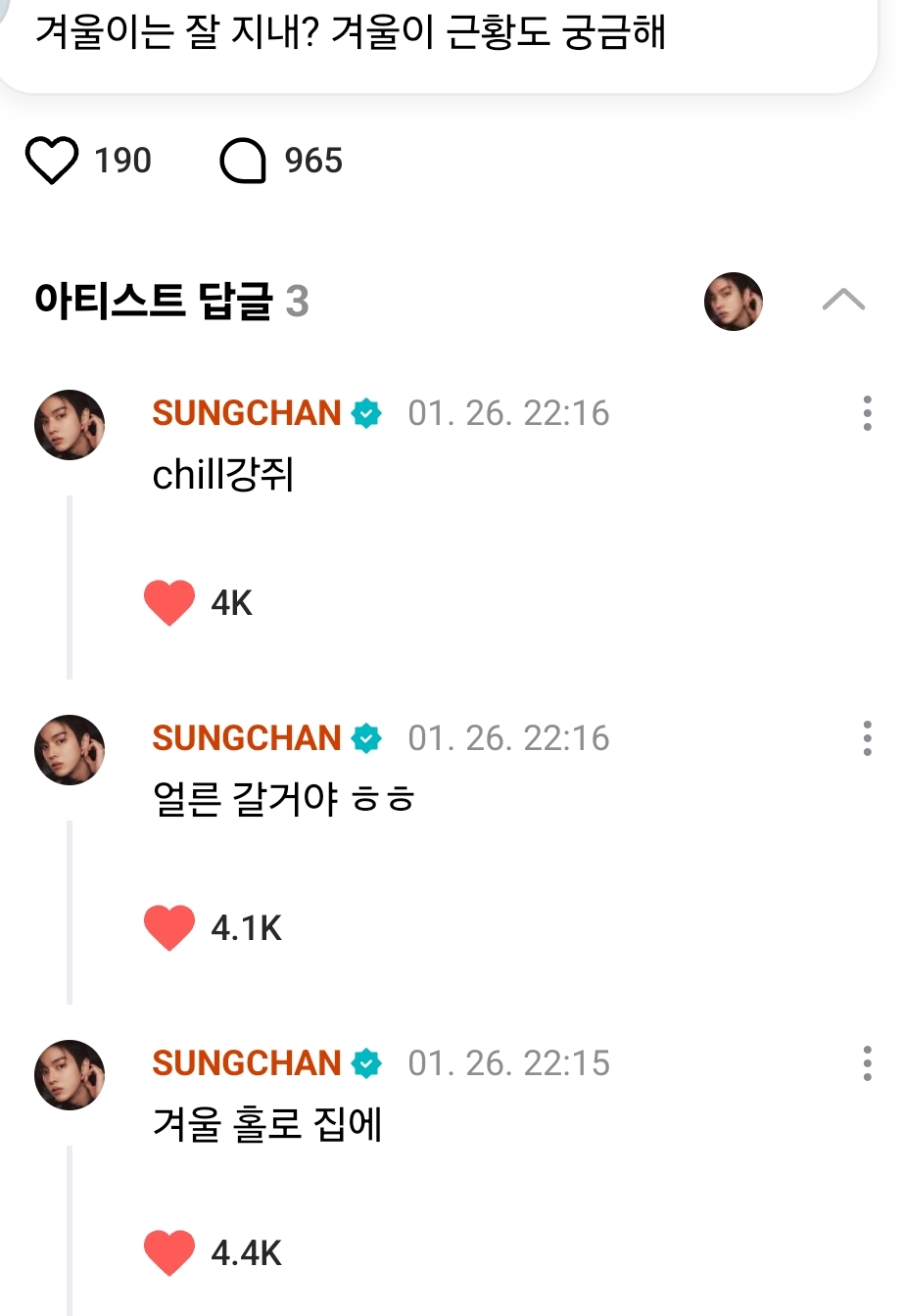905x1316 pixels.
Task: Like SUNGCHAN's reply "chill강쥐"
Action: (x=169, y=602)
